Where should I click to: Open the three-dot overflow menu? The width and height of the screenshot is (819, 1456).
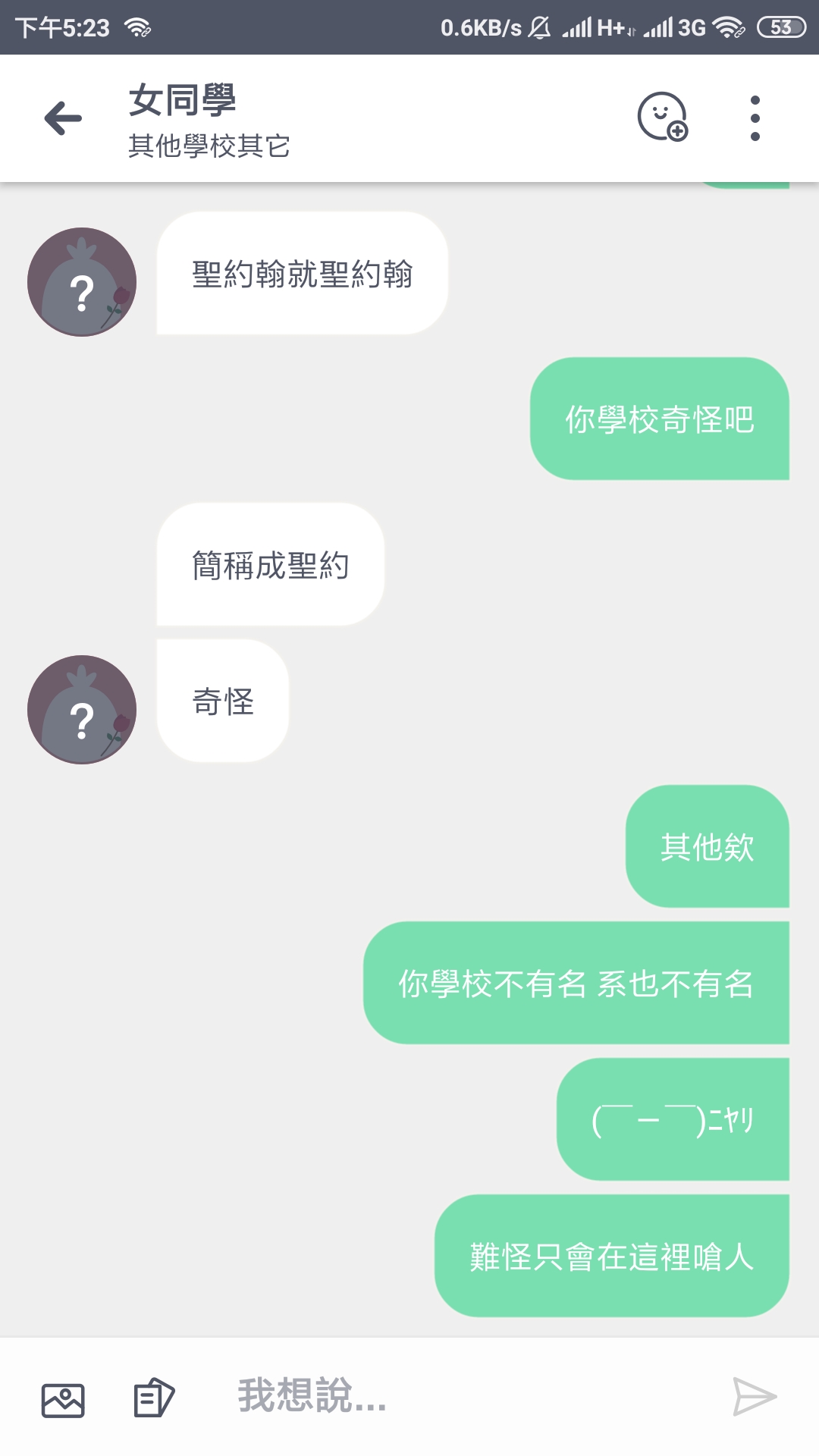[x=755, y=118]
